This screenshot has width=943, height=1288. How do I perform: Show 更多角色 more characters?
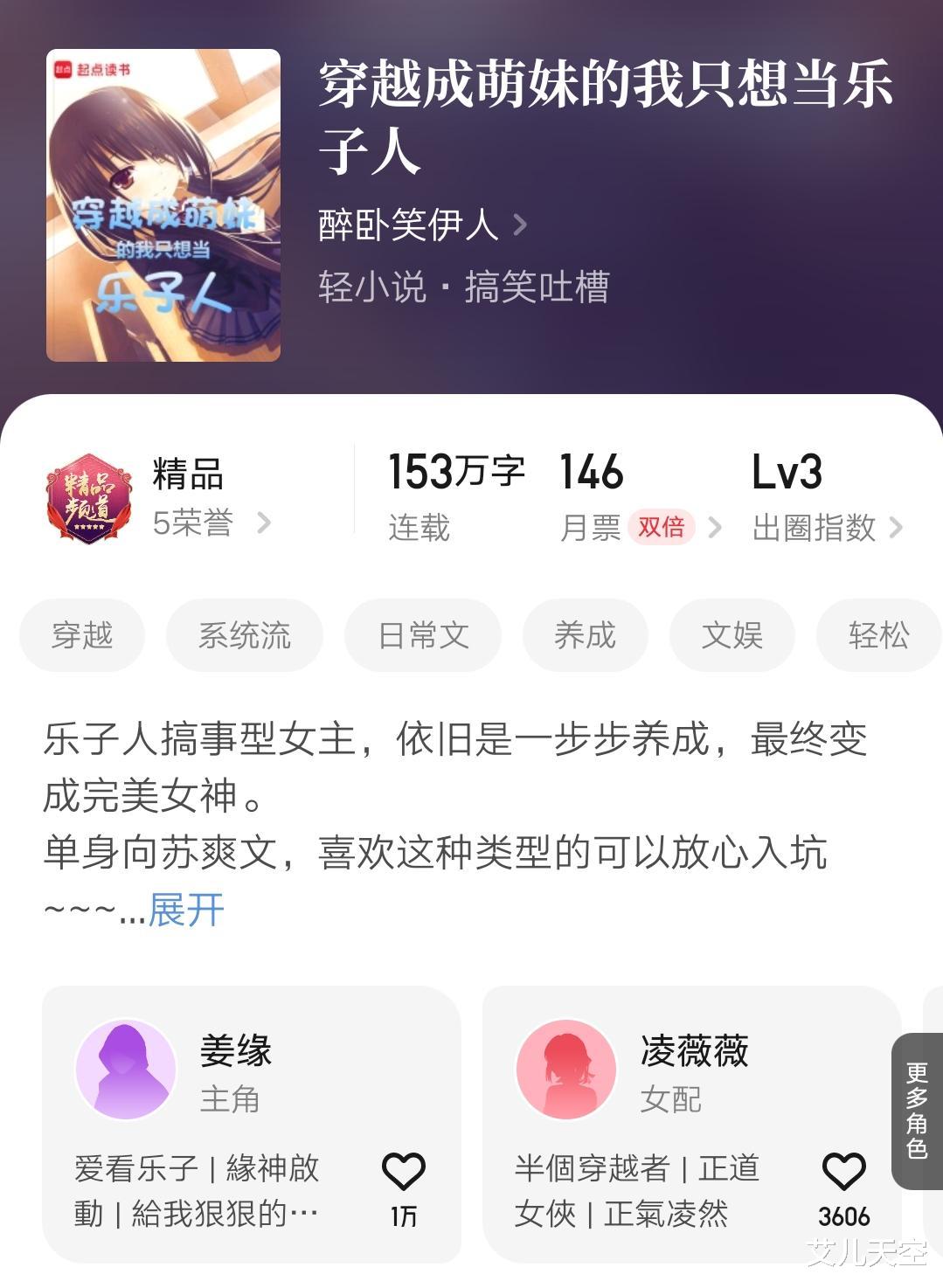click(917, 1110)
